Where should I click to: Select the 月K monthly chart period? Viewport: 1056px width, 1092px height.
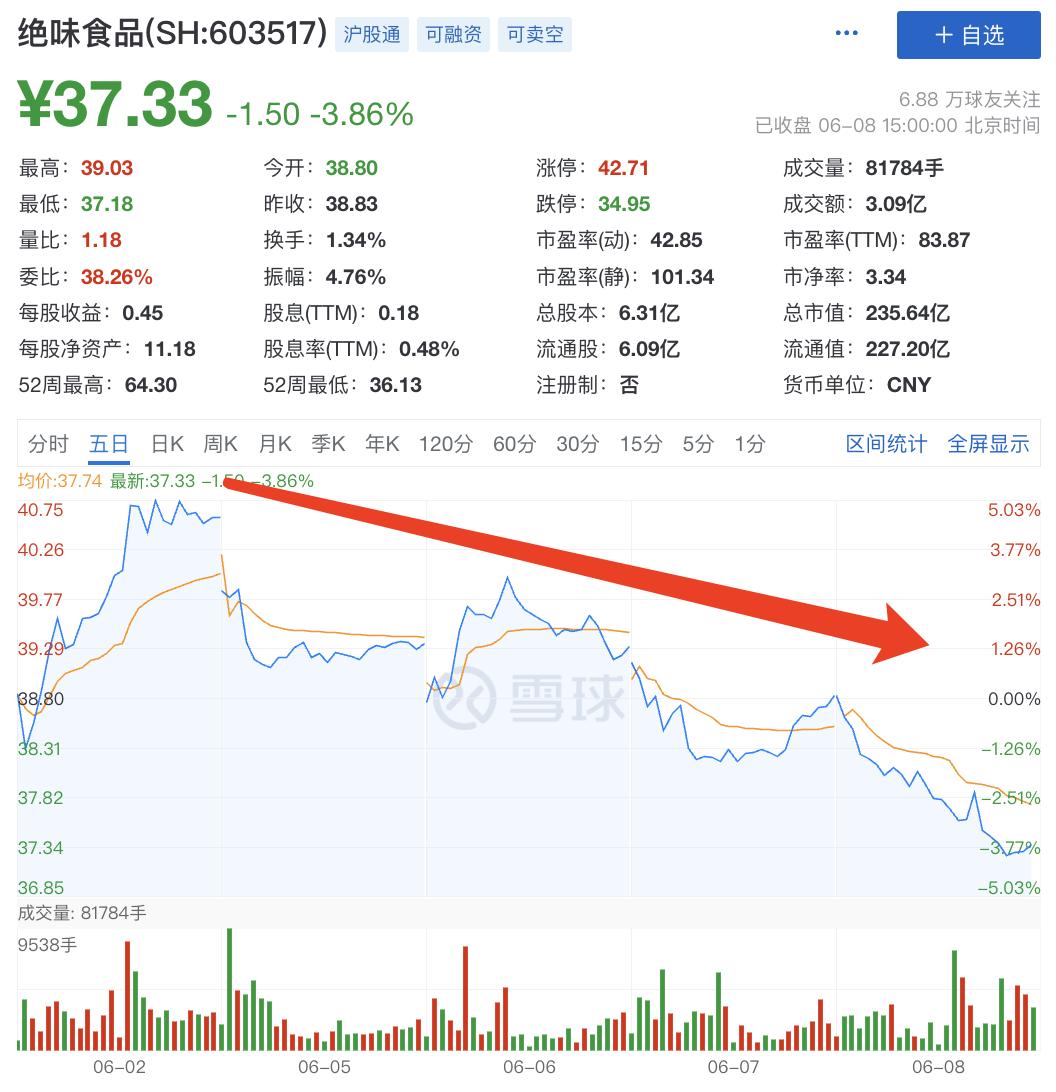click(274, 443)
